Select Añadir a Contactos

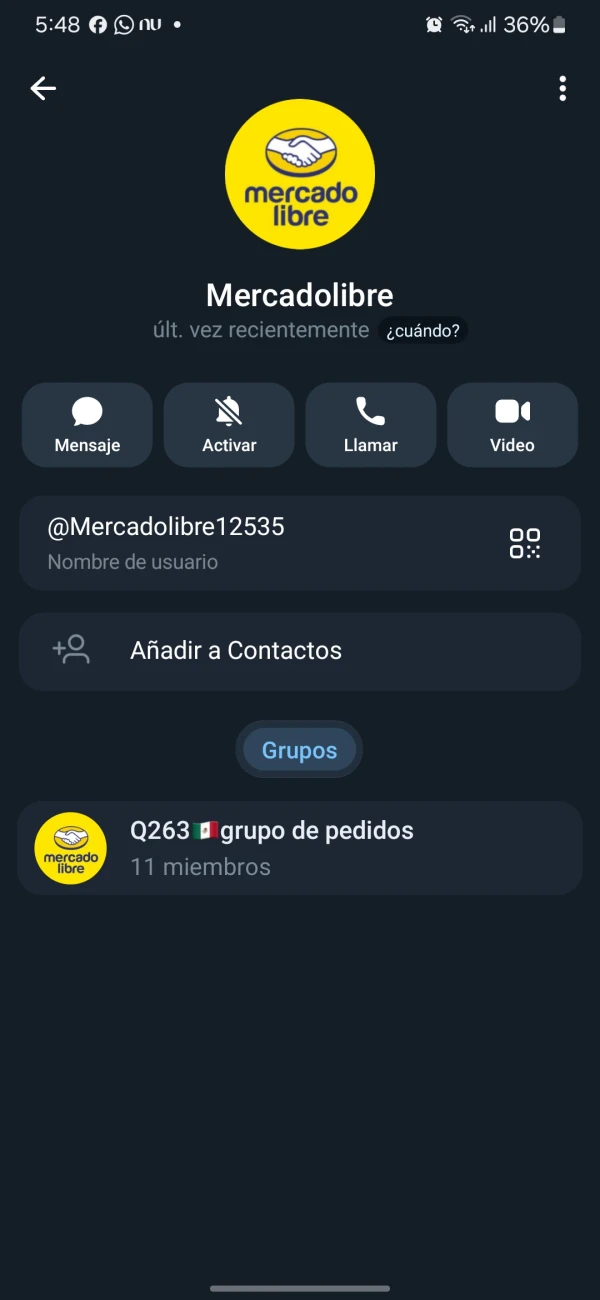(x=300, y=651)
